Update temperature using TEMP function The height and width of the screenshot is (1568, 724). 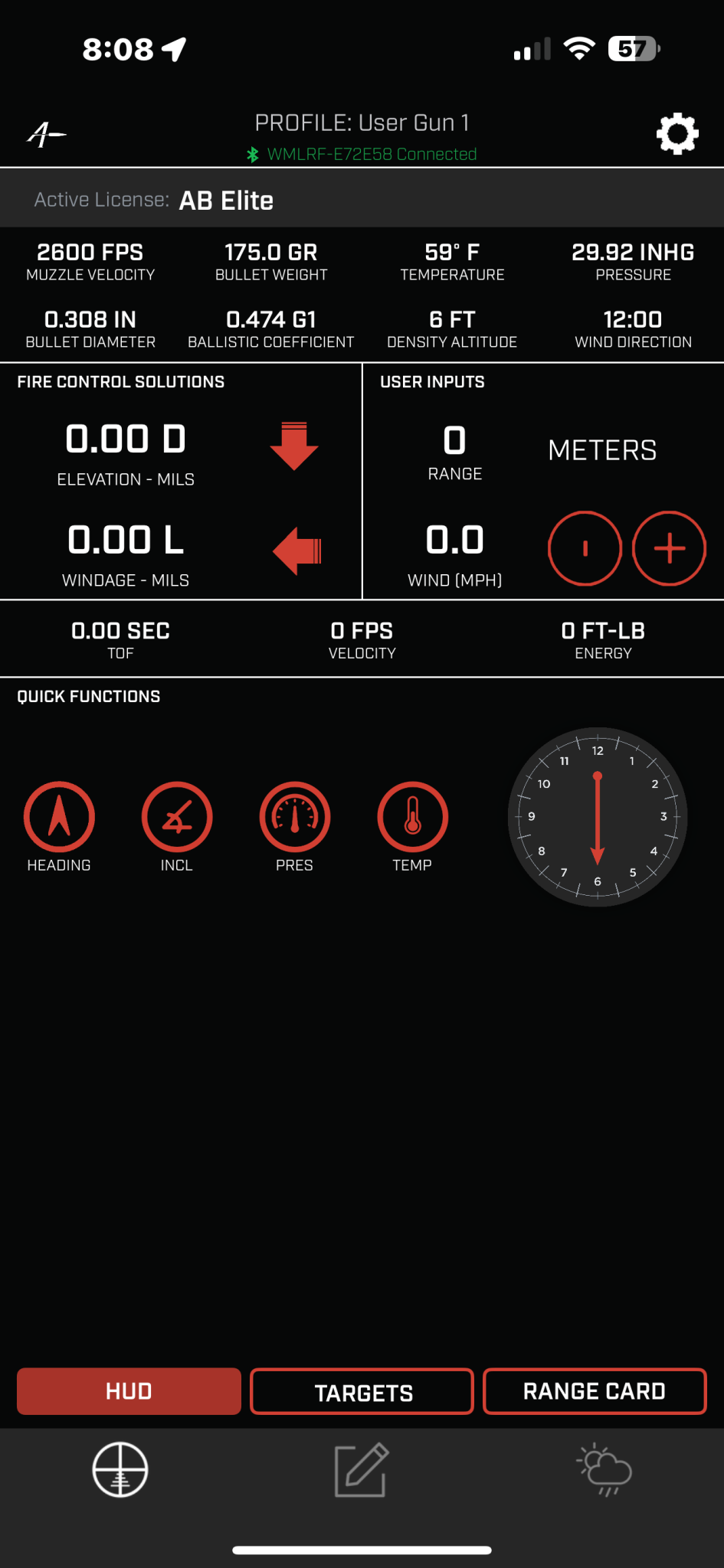click(412, 818)
